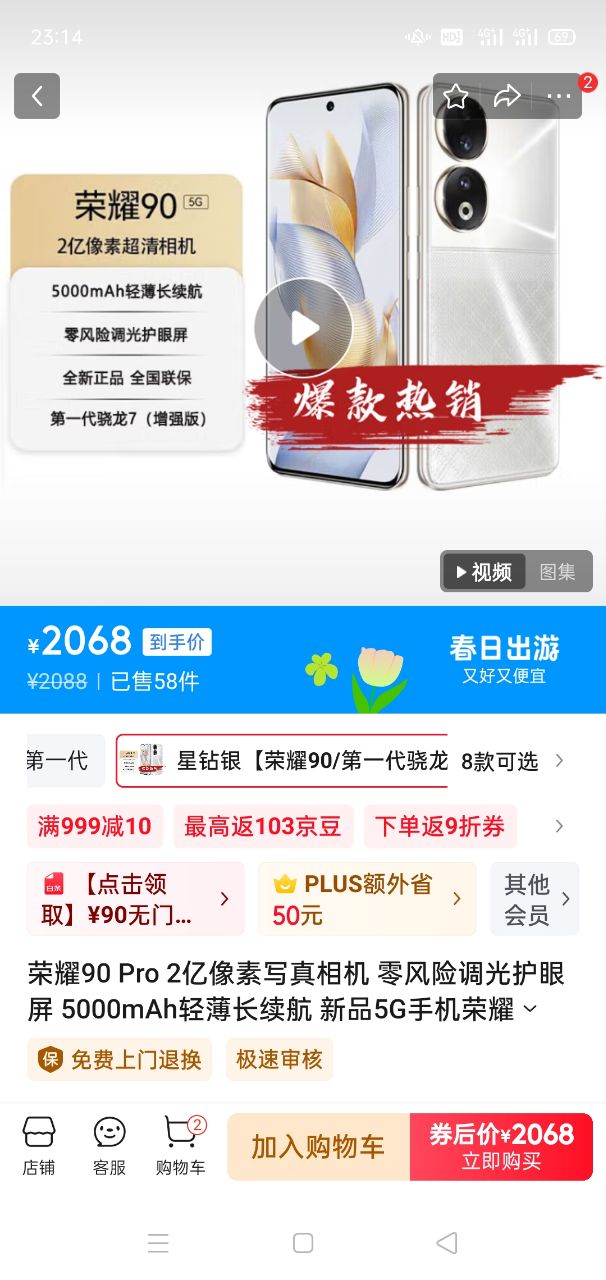Expand the full product title
Screen dimensions: 606x1280
pyautogui.click(x=530, y=1010)
